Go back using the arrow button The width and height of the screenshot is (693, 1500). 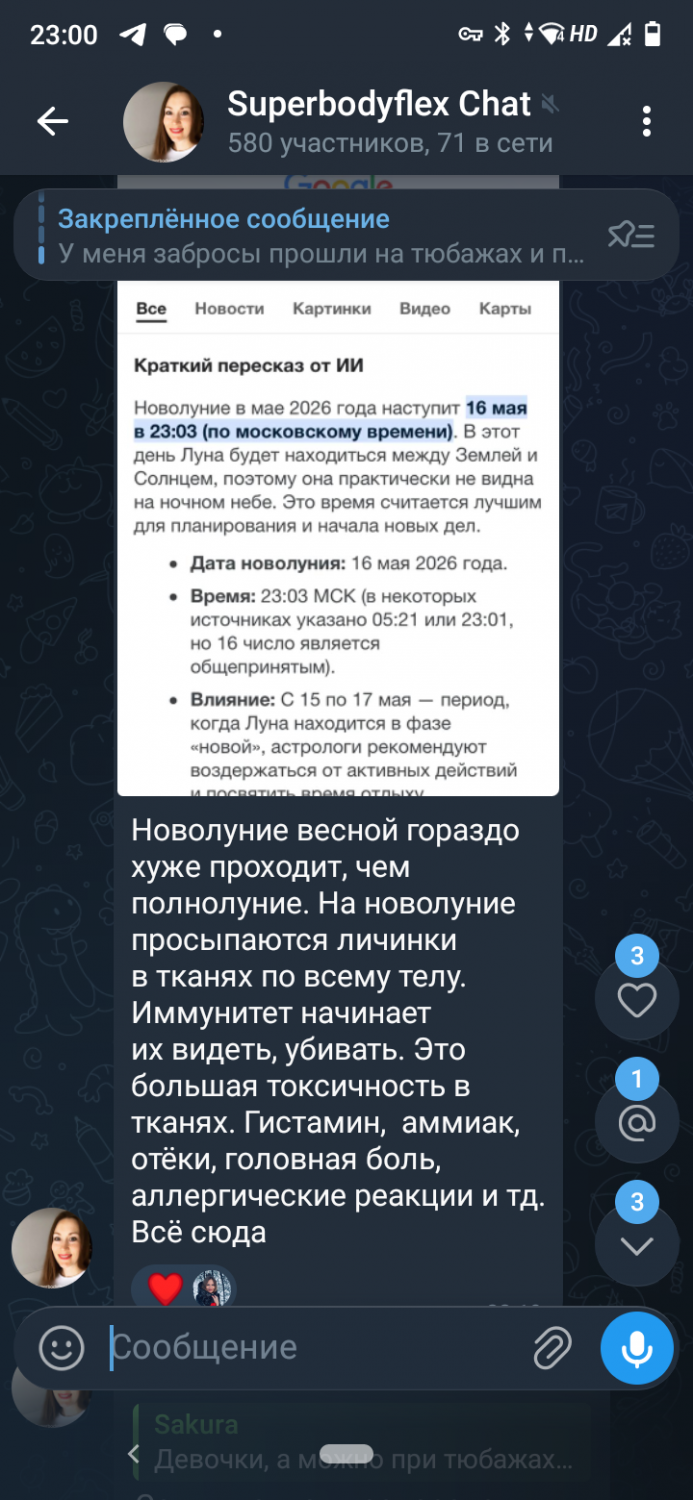pyautogui.click(x=52, y=122)
